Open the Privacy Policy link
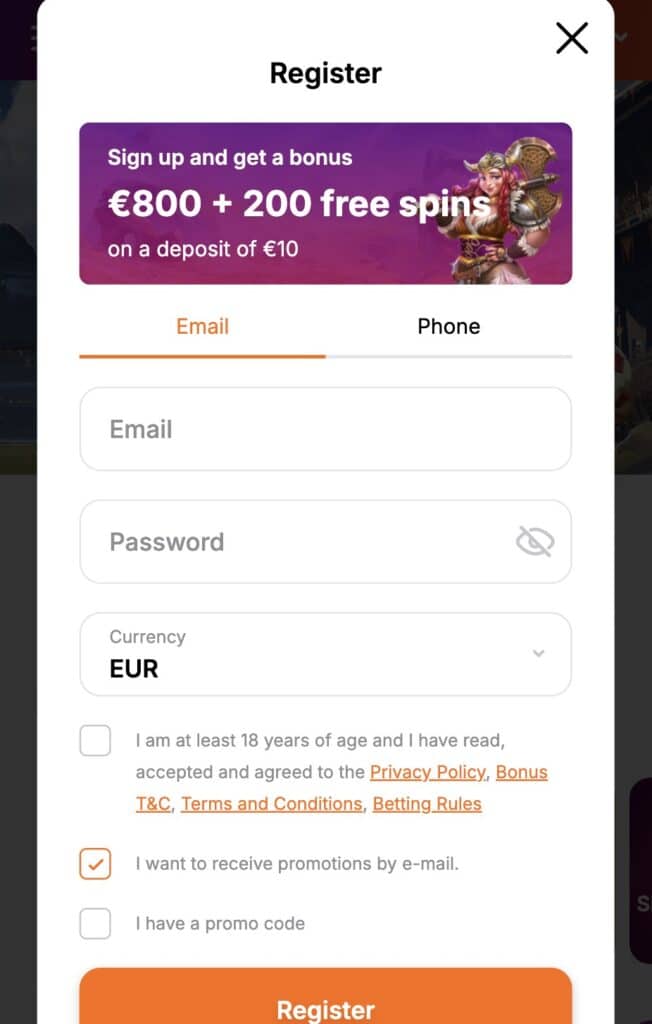The height and width of the screenshot is (1024, 652). [x=427, y=772]
